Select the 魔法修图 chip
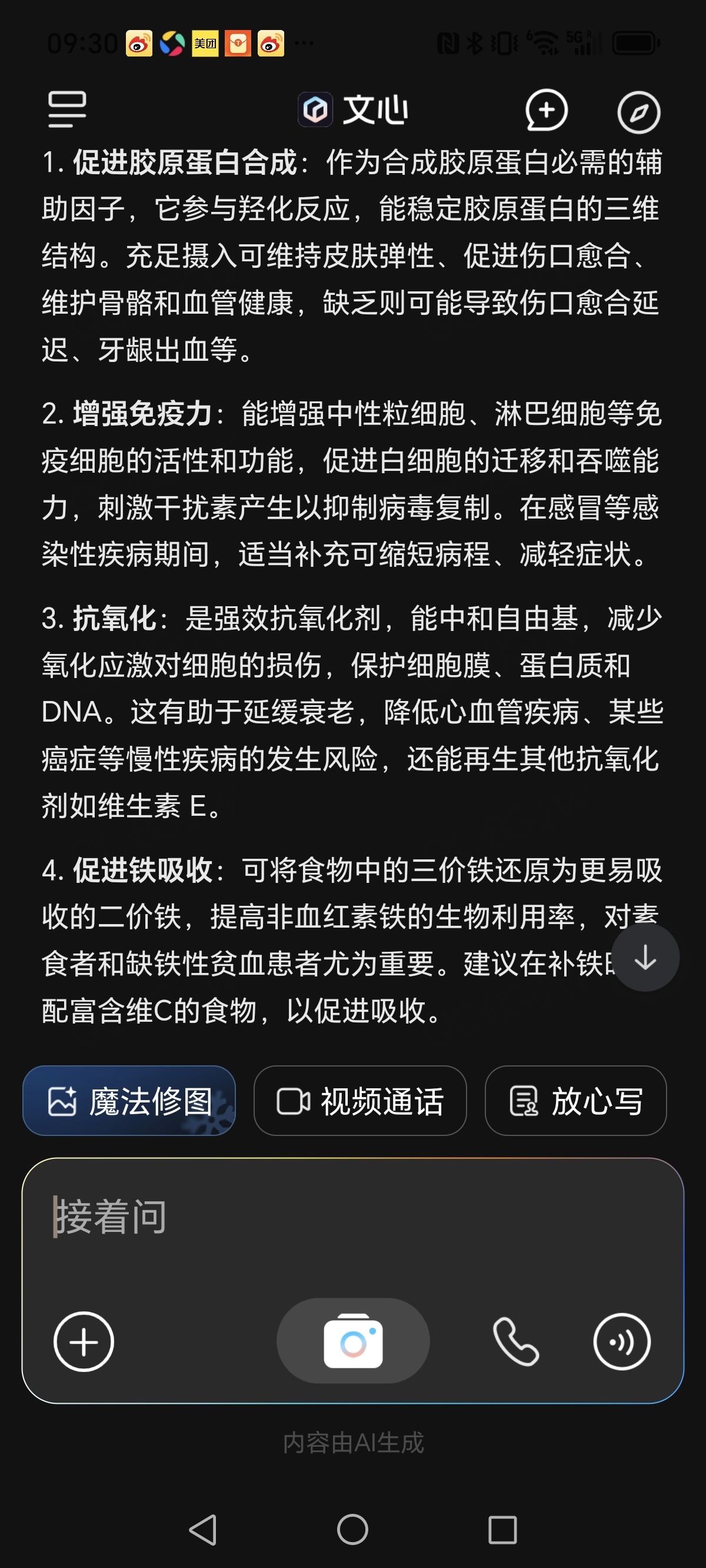 [129, 1101]
